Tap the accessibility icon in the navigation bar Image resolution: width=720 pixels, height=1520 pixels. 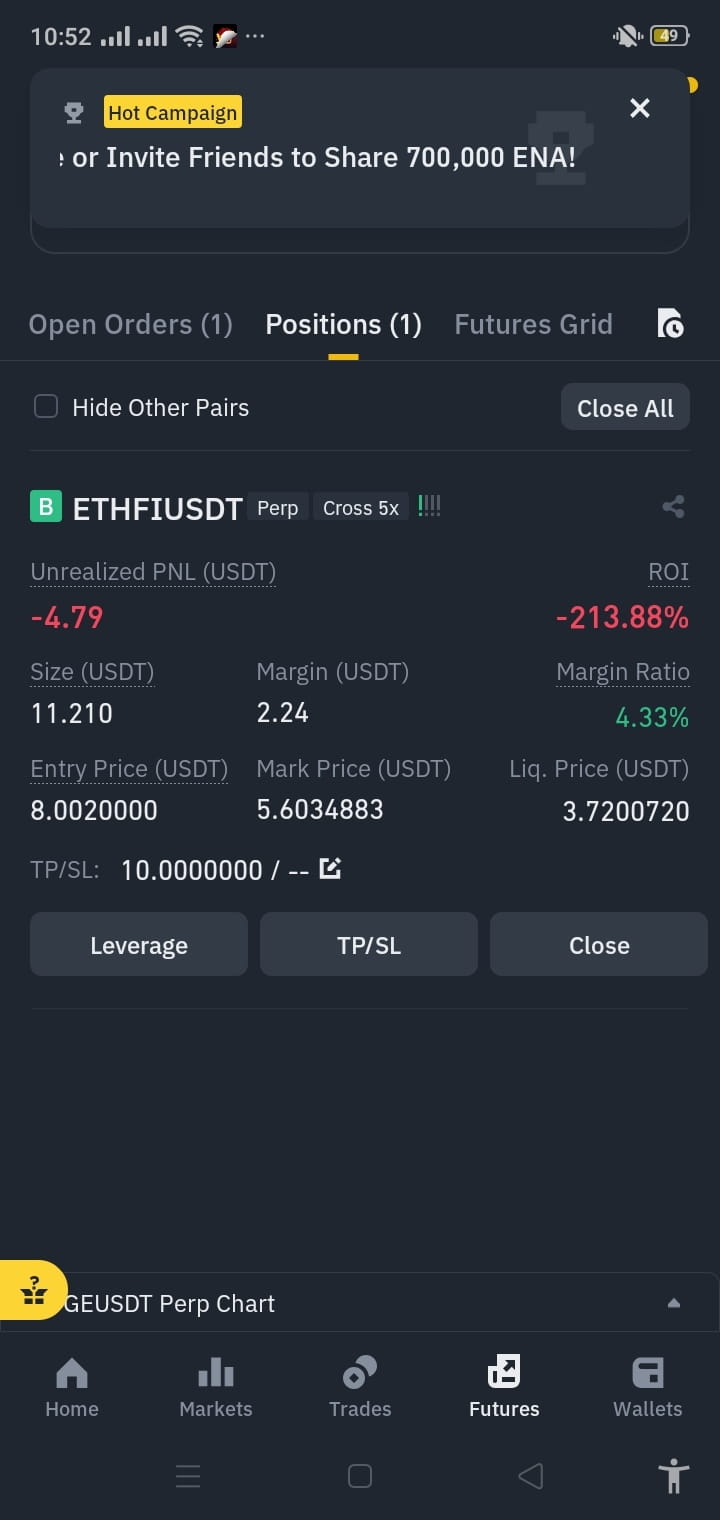674,1476
